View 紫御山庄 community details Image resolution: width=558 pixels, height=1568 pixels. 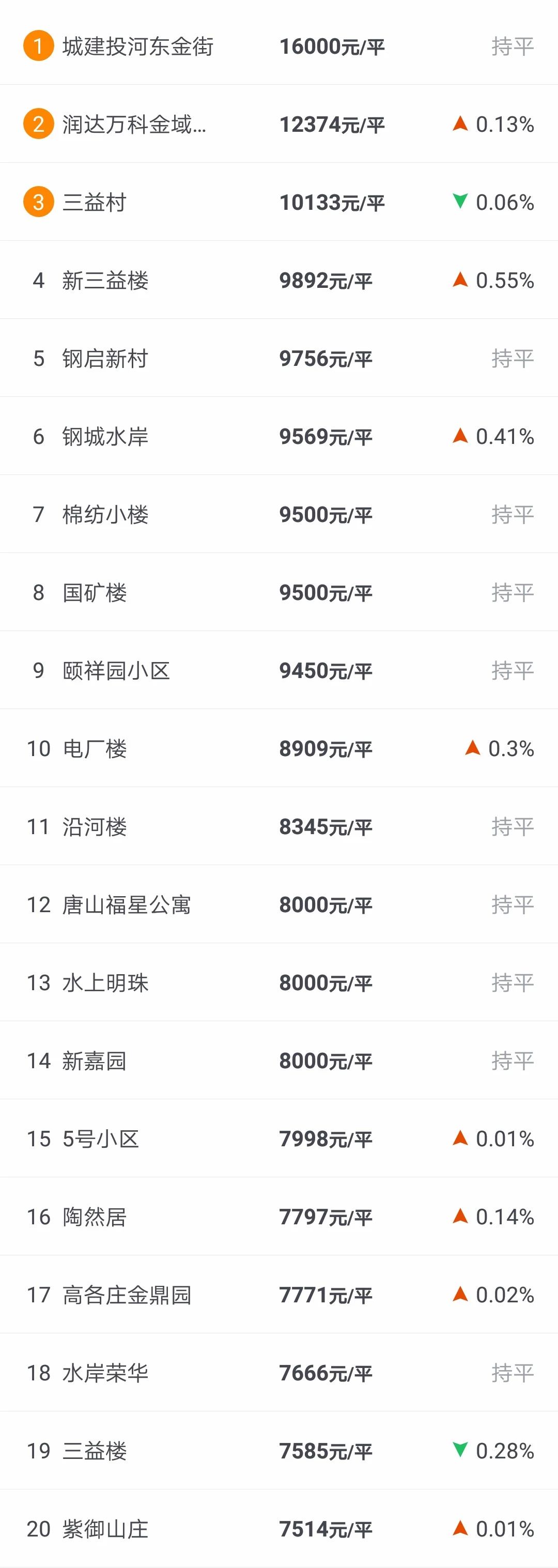[x=105, y=1528]
